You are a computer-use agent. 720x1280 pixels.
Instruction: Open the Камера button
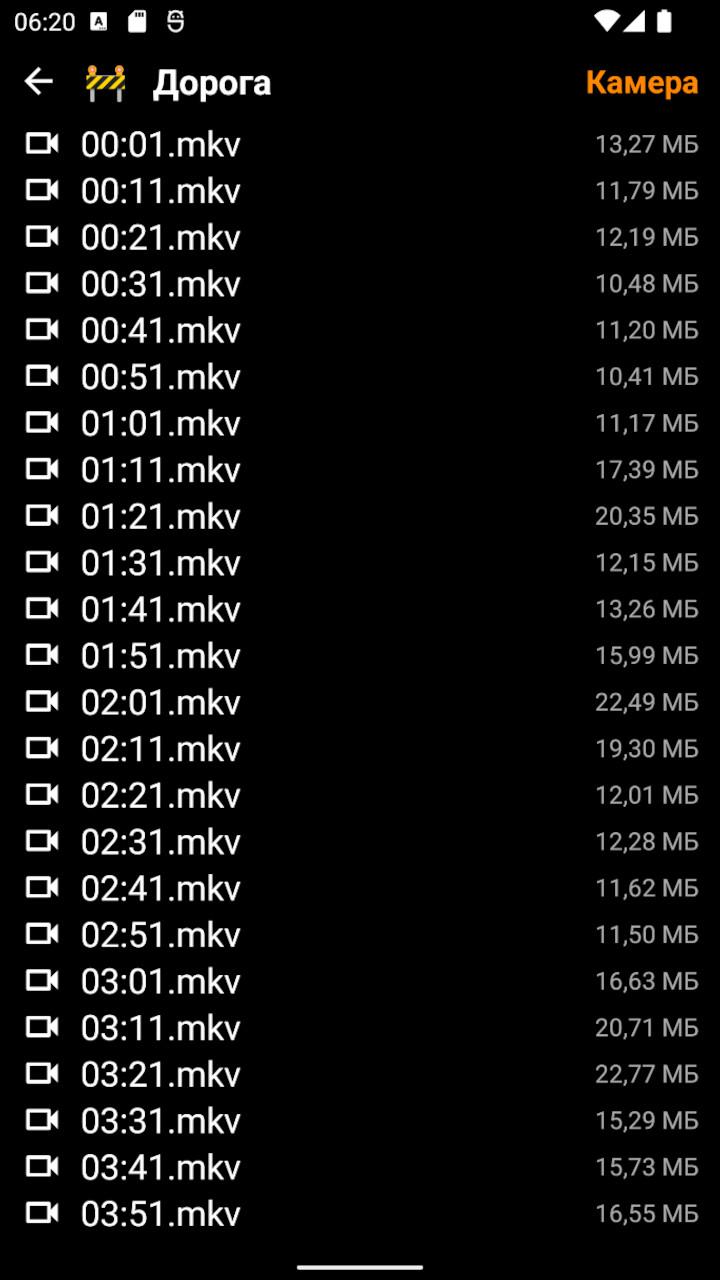[641, 82]
